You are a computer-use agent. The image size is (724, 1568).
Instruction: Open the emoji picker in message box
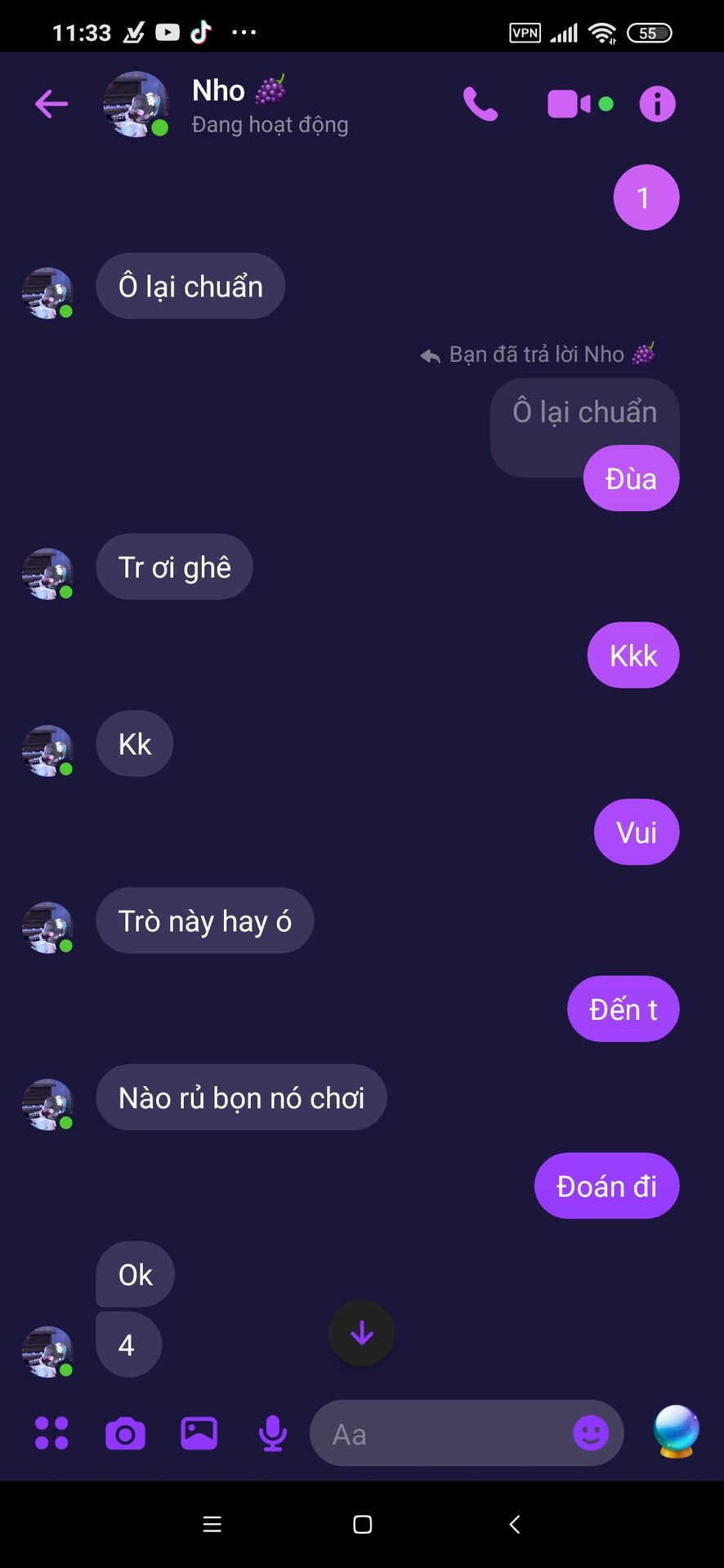(x=591, y=1433)
